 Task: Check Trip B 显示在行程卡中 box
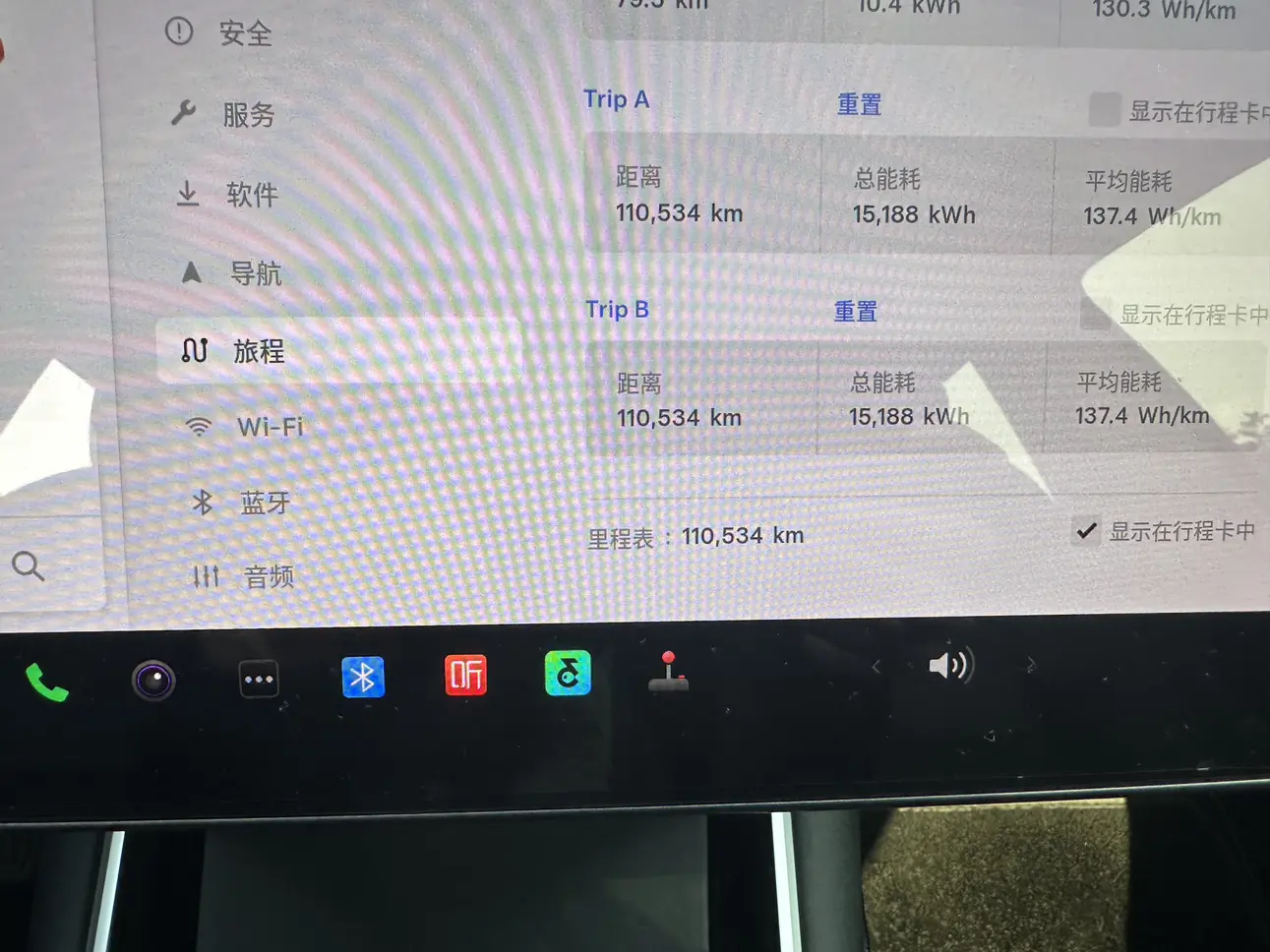tap(1095, 315)
